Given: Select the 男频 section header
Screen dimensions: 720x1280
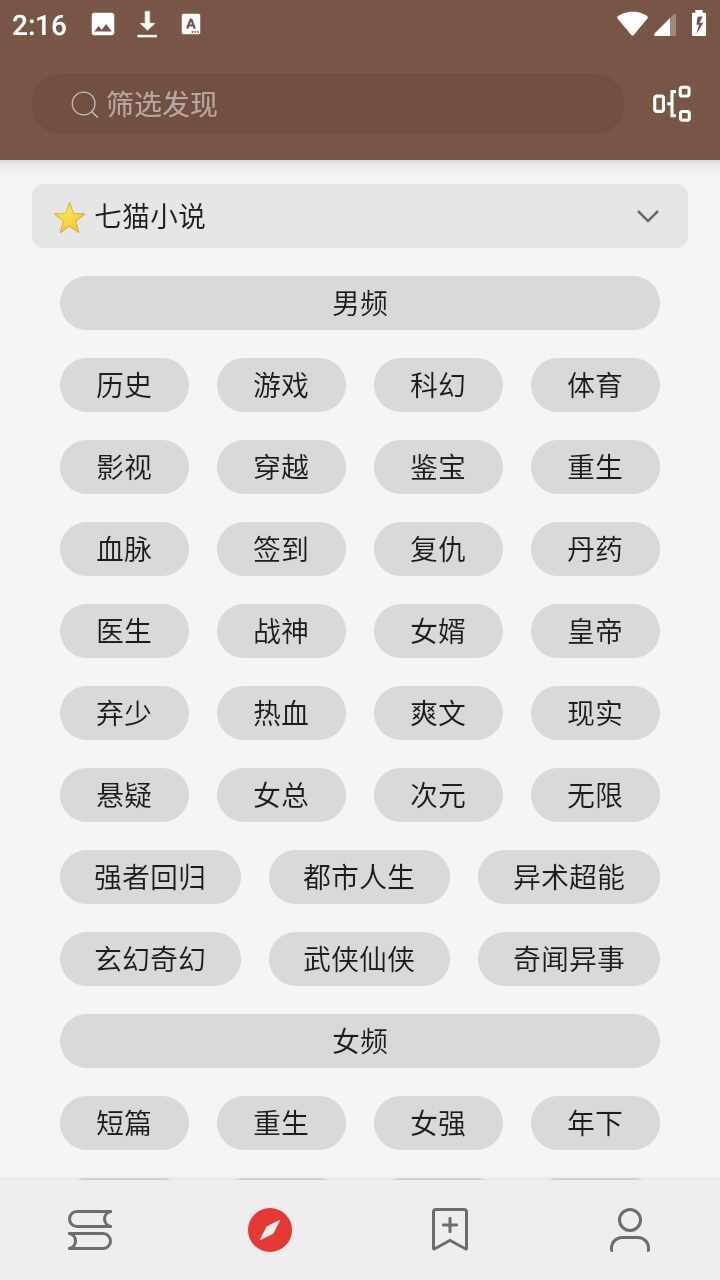Looking at the screenshot, I should (x=359, y=303).
